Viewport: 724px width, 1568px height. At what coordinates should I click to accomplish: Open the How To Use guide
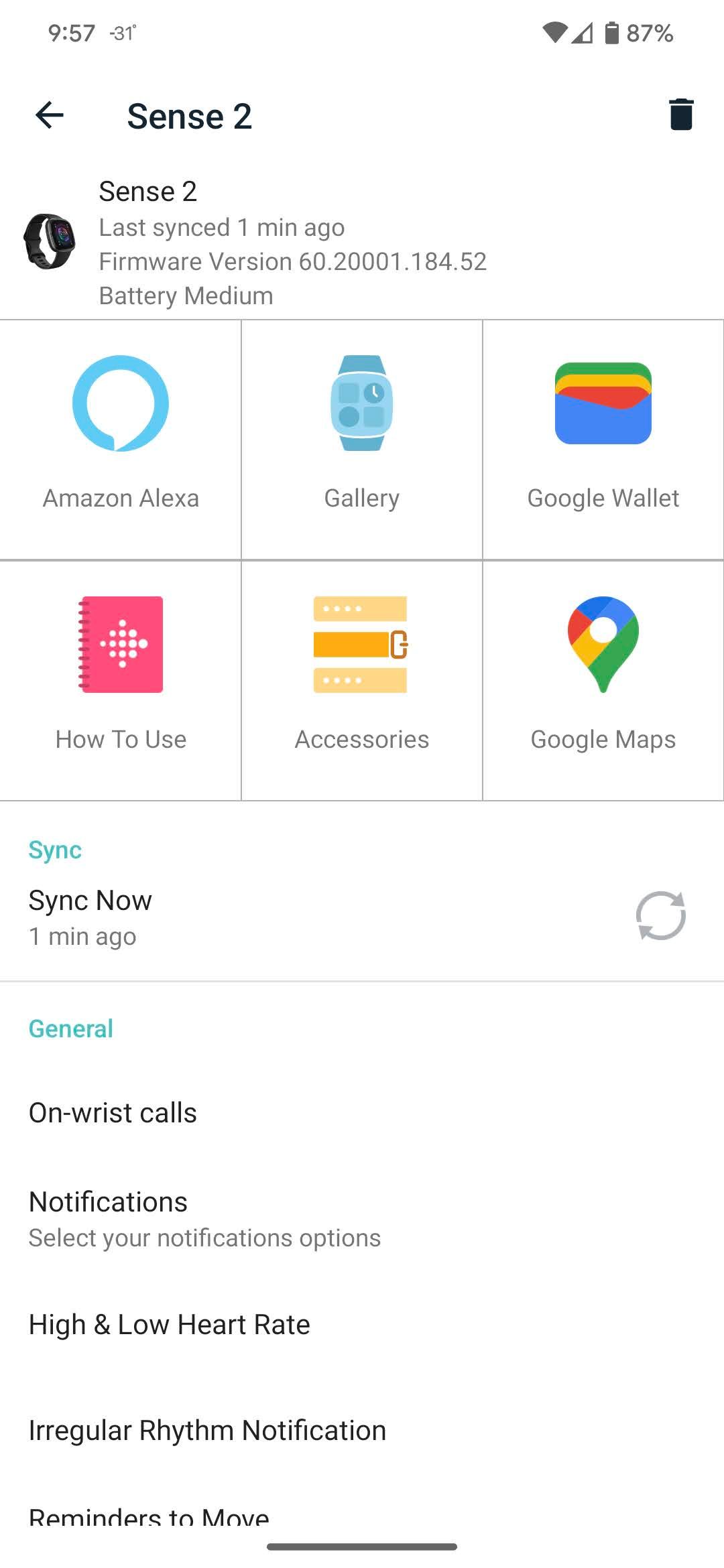tap(121, 680)
